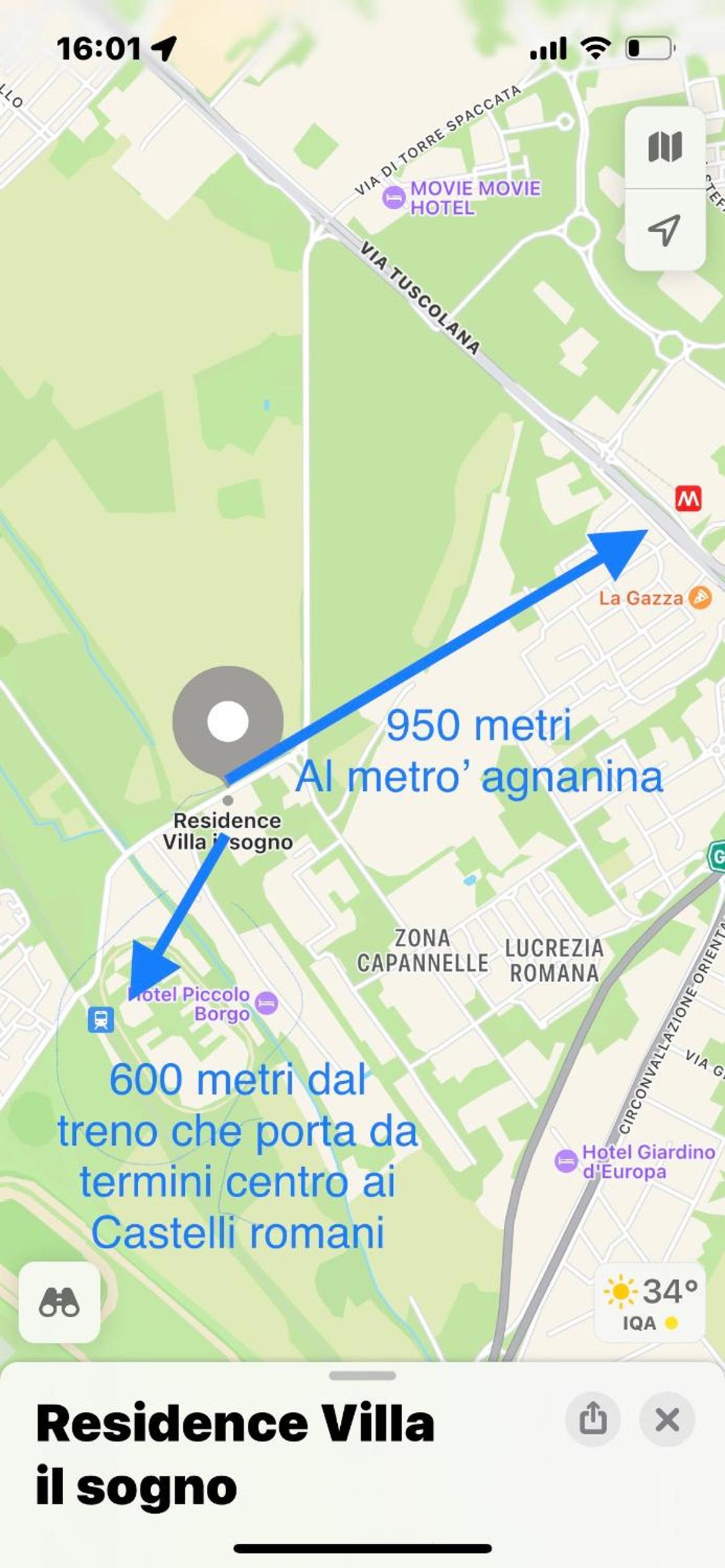Tap the red metro station marker

tap(688, 498)
